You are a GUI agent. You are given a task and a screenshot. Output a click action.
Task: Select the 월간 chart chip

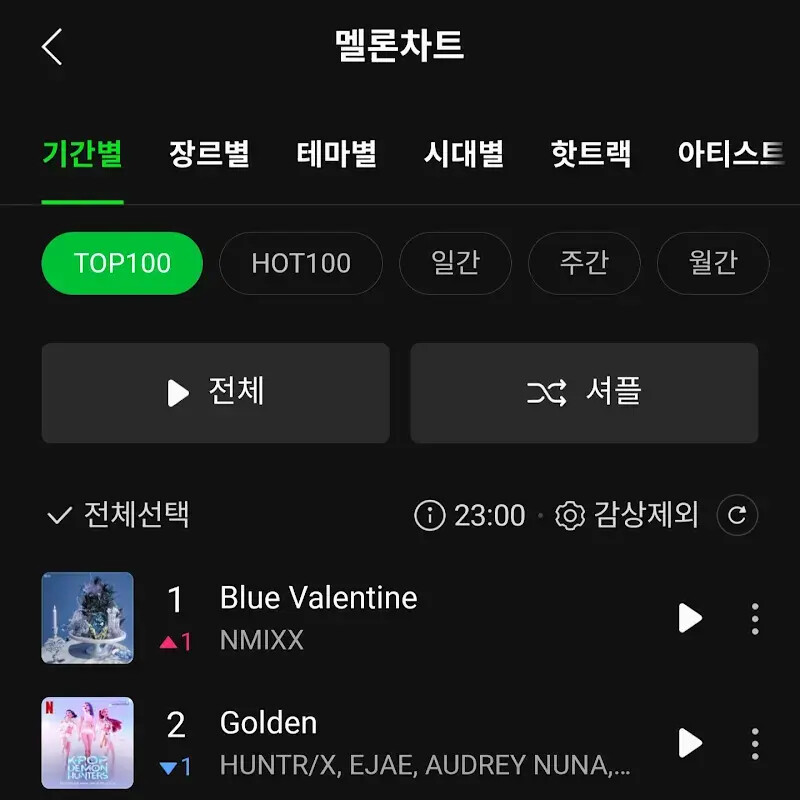[x=713, y=263]
